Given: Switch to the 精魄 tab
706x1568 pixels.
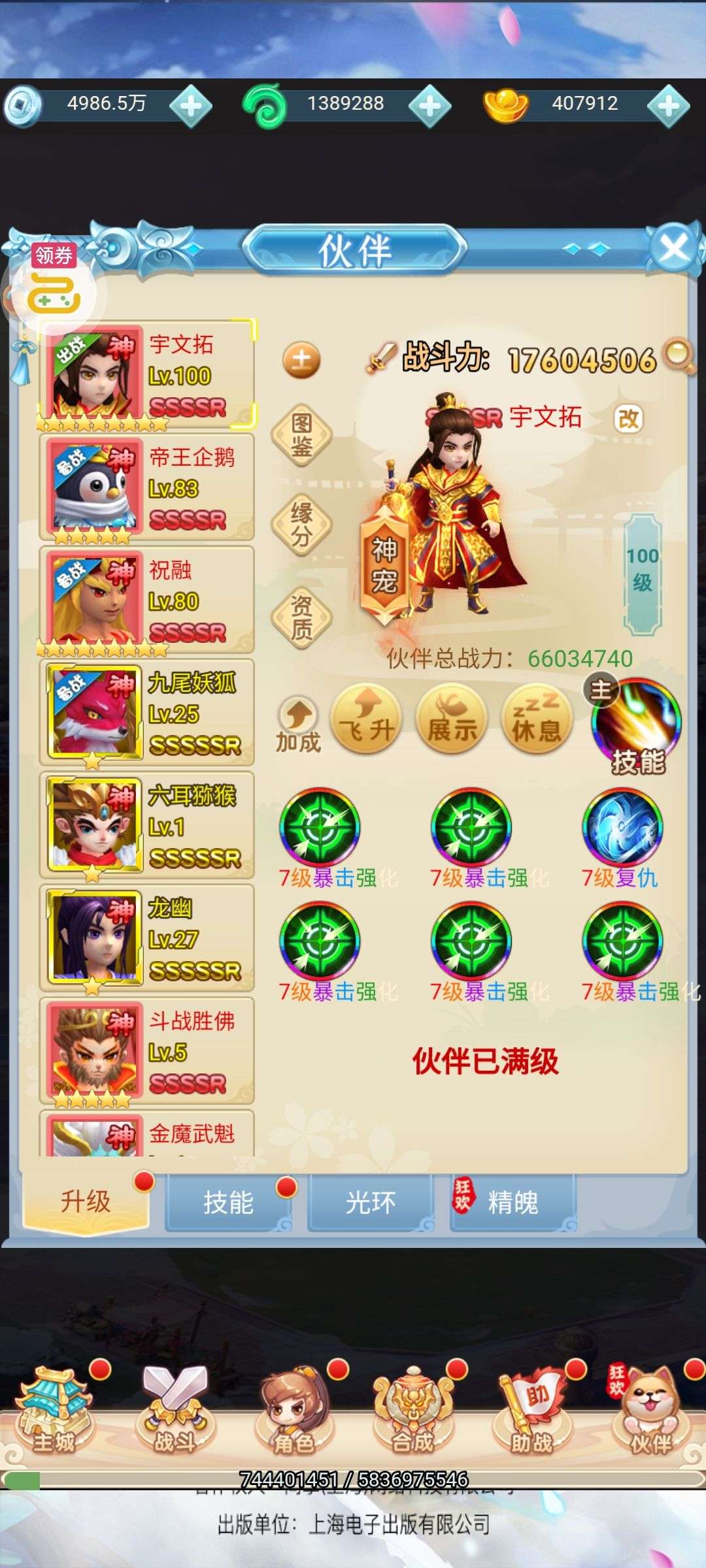Looking at the screenshot, I should click(513, 1202).
